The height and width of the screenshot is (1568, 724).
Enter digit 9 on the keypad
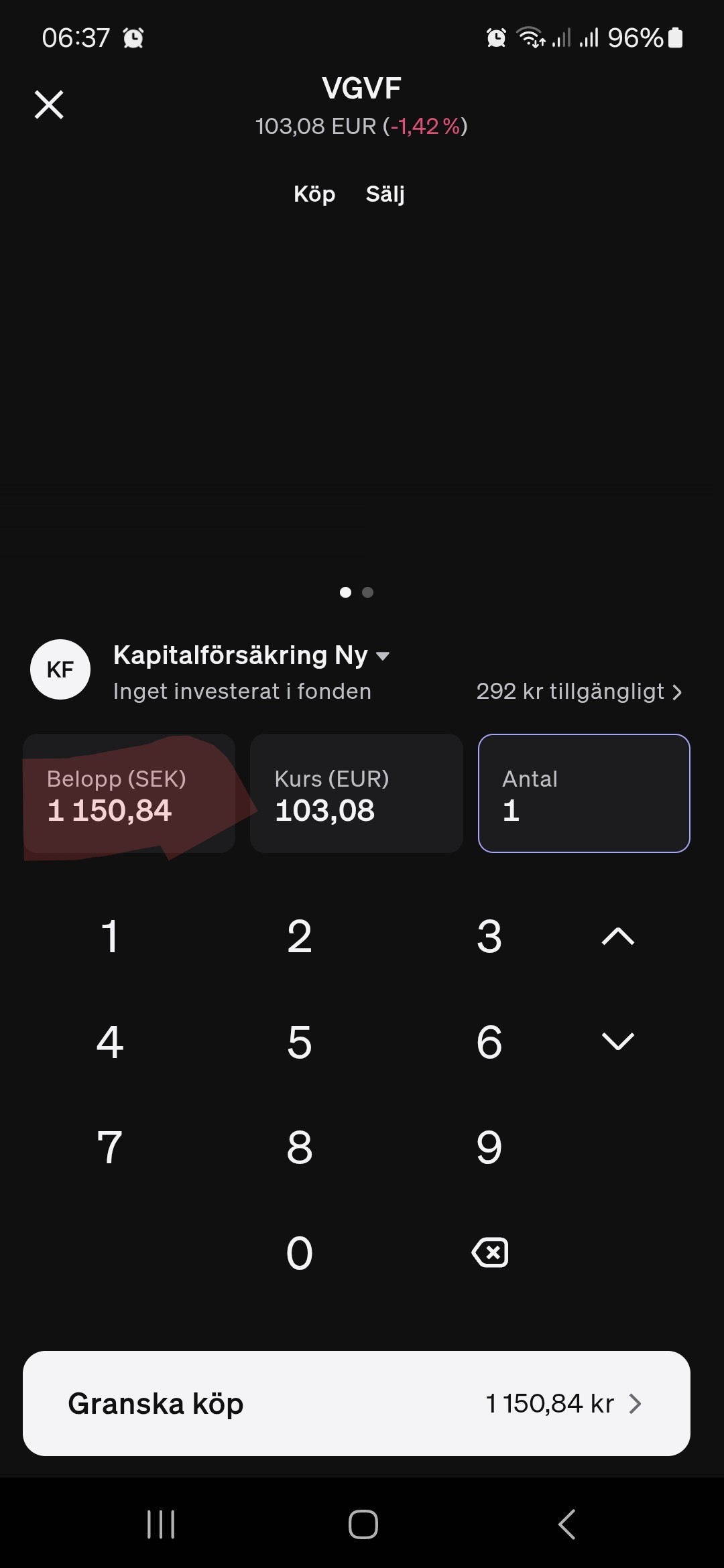pos(489,1147)
